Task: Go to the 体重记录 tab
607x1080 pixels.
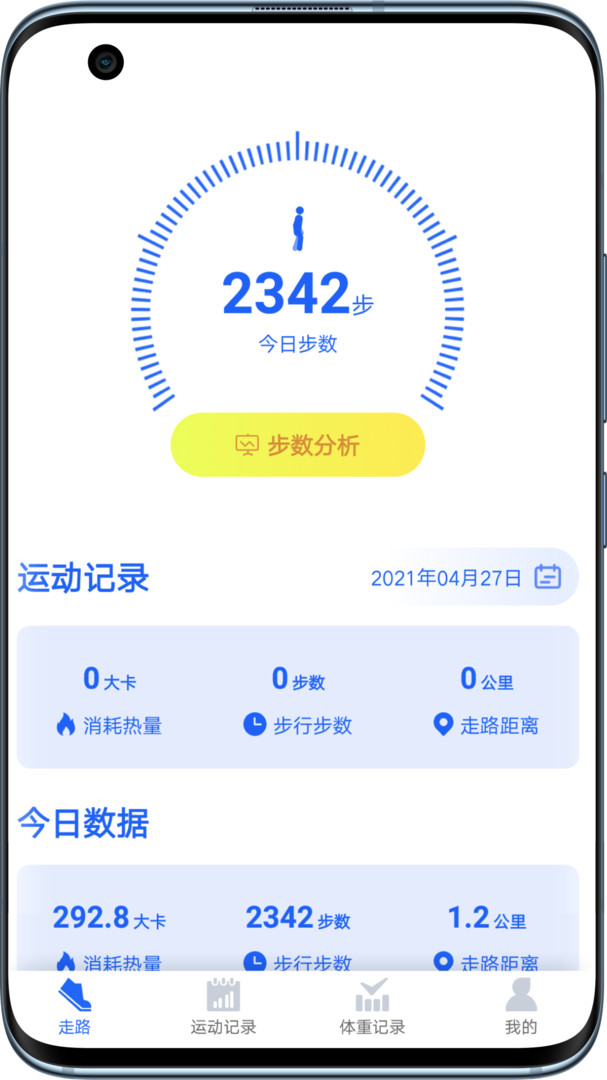Action: [x=372, y=1006]
